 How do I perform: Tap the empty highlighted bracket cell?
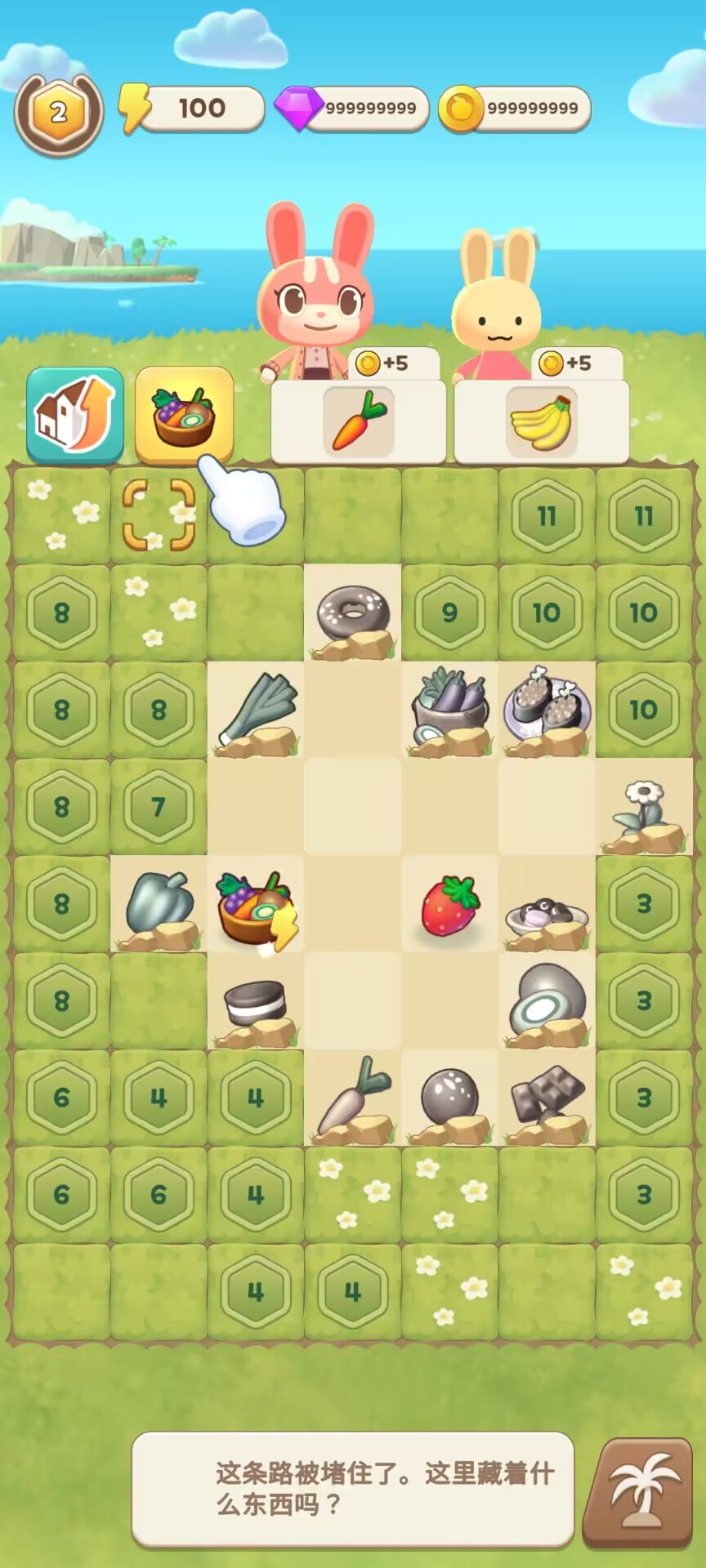(159, 515)
